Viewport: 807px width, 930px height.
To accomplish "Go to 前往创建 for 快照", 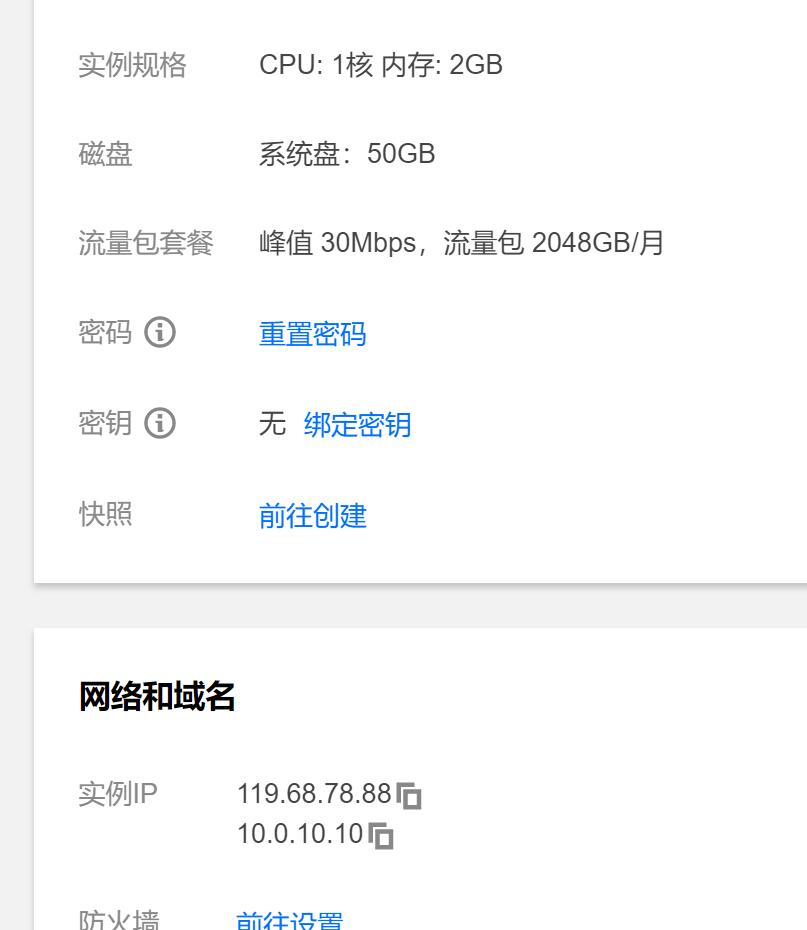I will click(x=312, y=516).
